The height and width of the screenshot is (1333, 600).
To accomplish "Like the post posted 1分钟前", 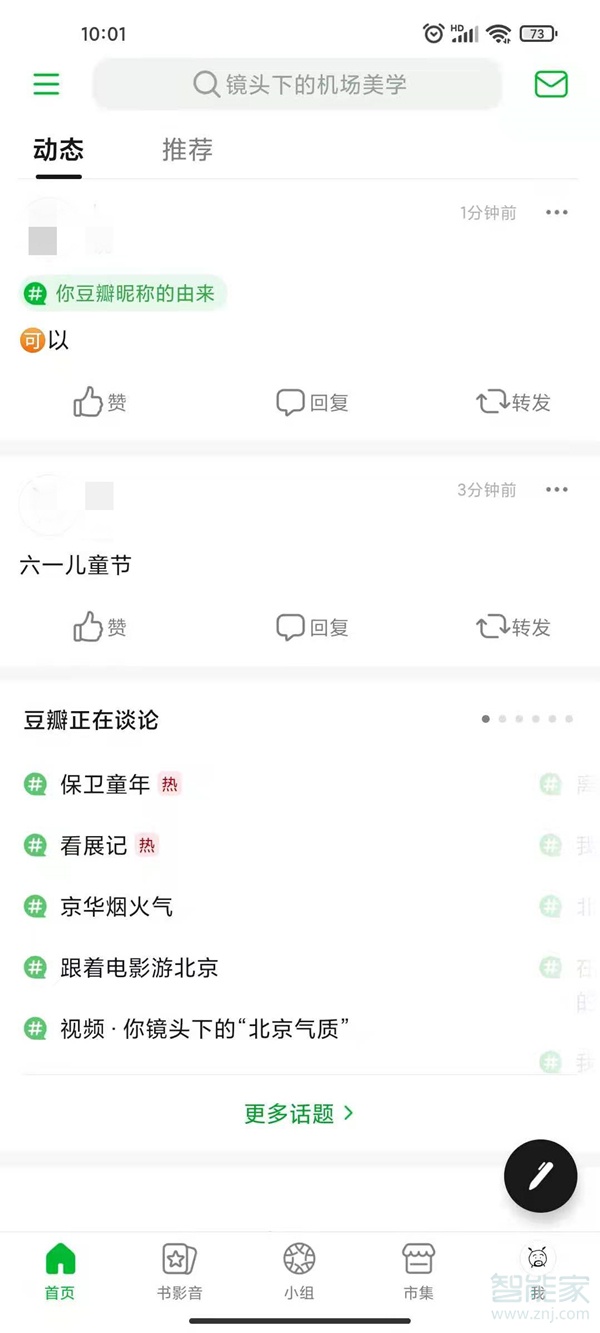I will 100,403.
